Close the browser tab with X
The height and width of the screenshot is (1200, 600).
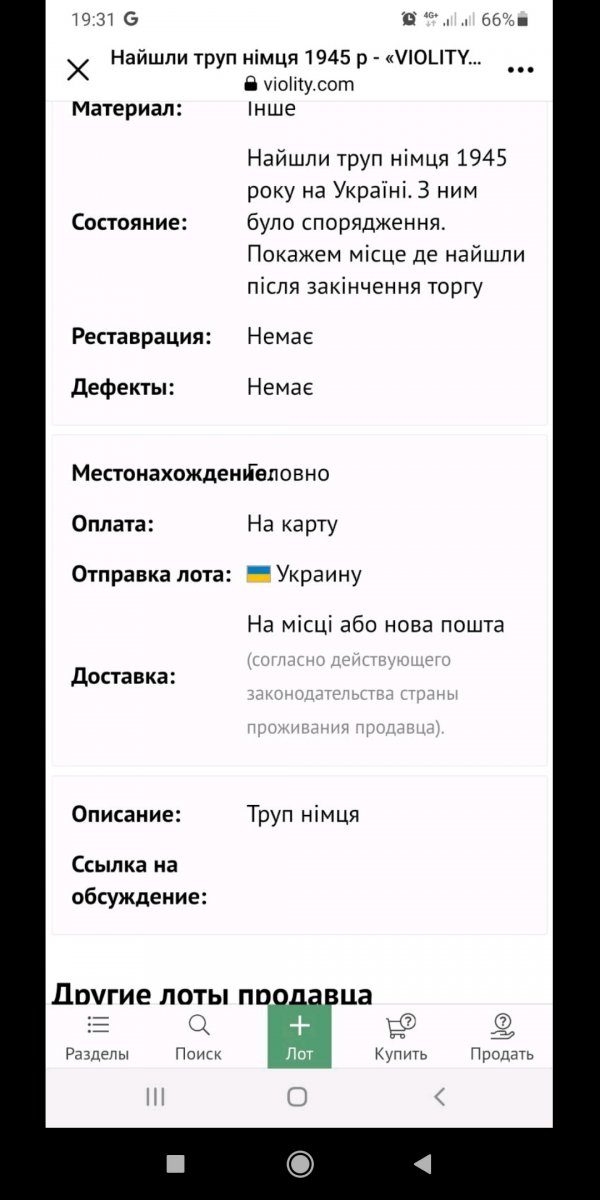point(78,70)
